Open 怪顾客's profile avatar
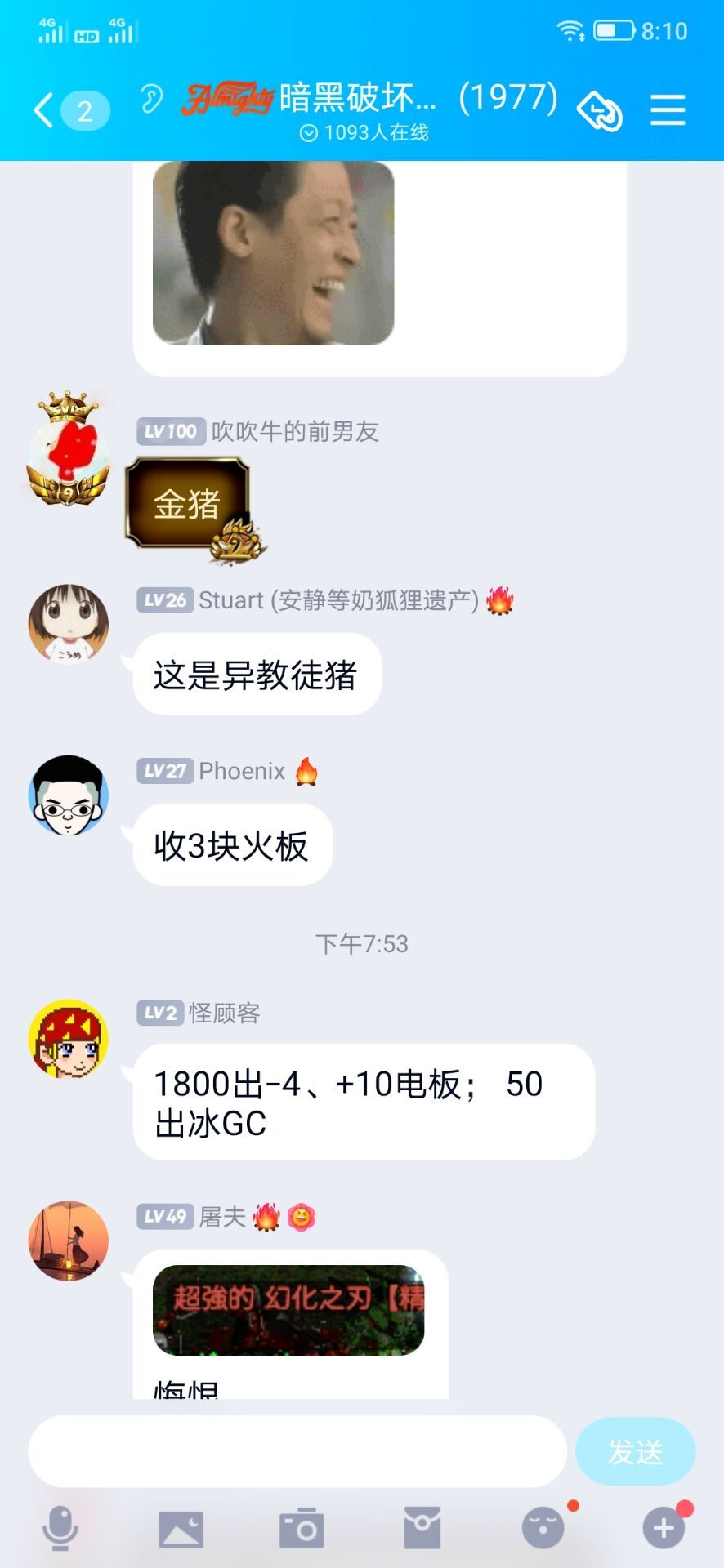 coord(68,1039)
